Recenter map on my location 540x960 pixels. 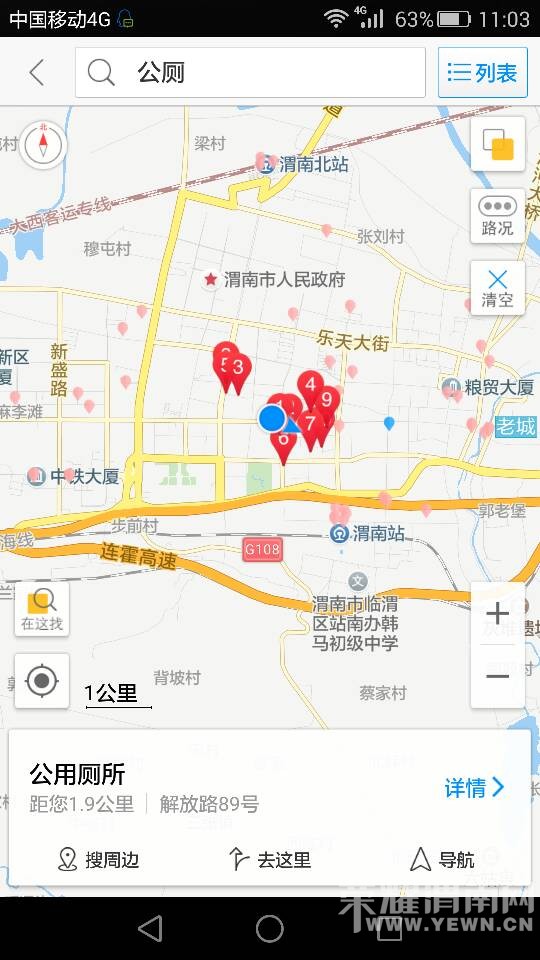42,681
